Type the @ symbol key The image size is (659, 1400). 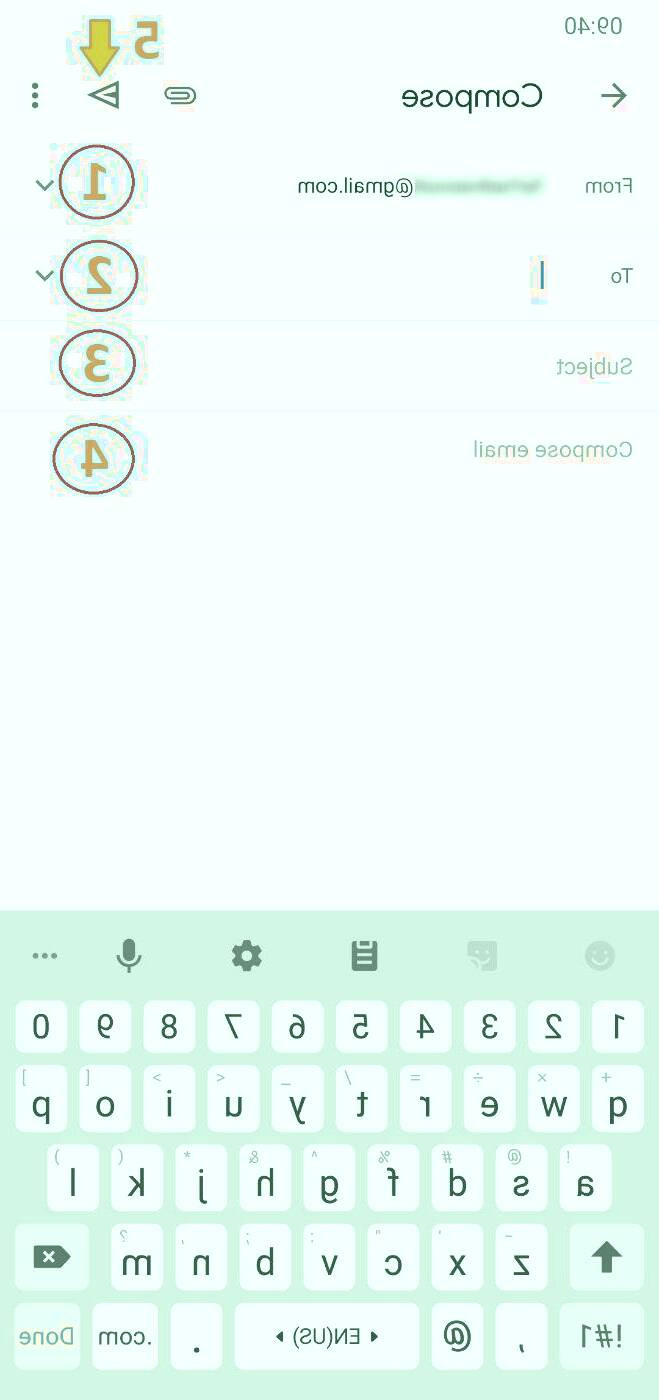[457, 1336]
